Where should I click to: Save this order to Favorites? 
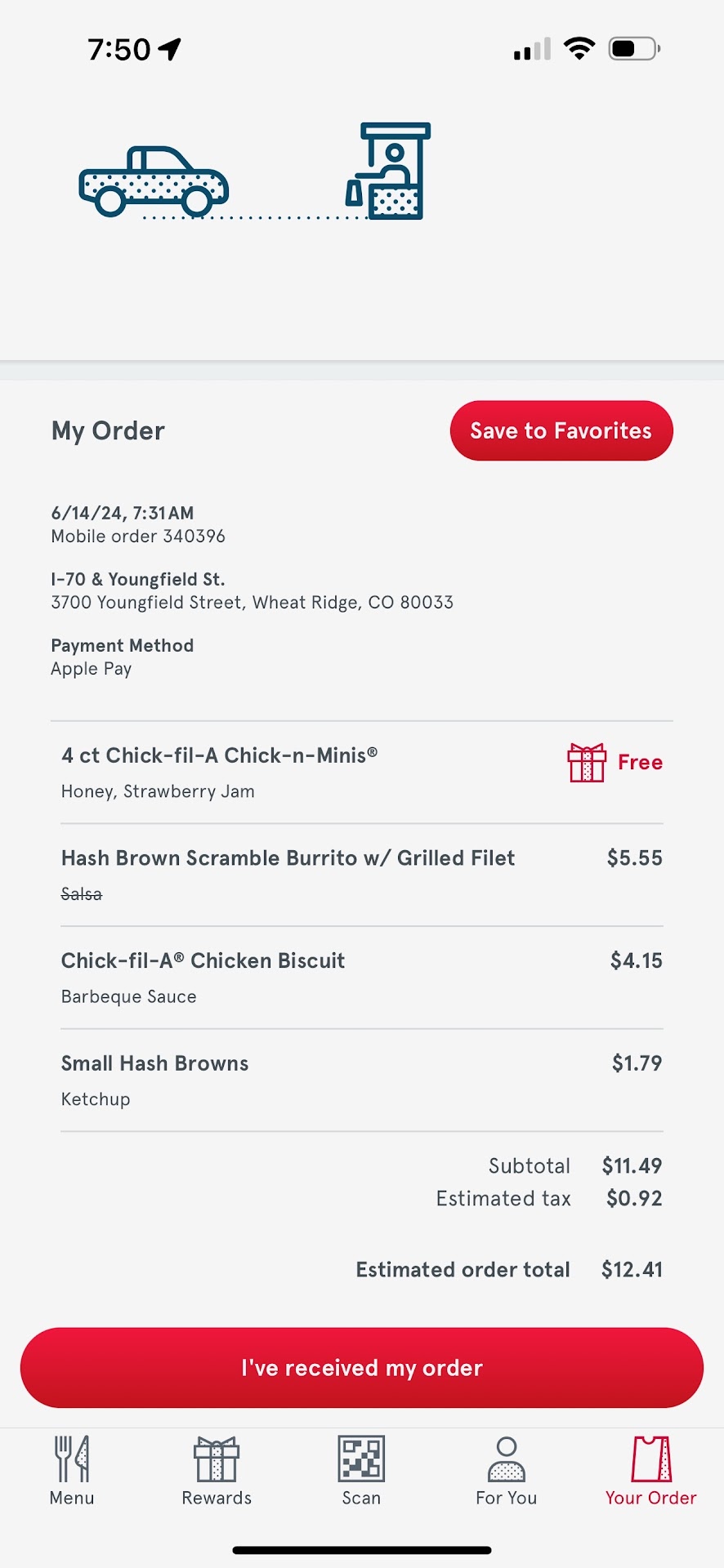561,430
